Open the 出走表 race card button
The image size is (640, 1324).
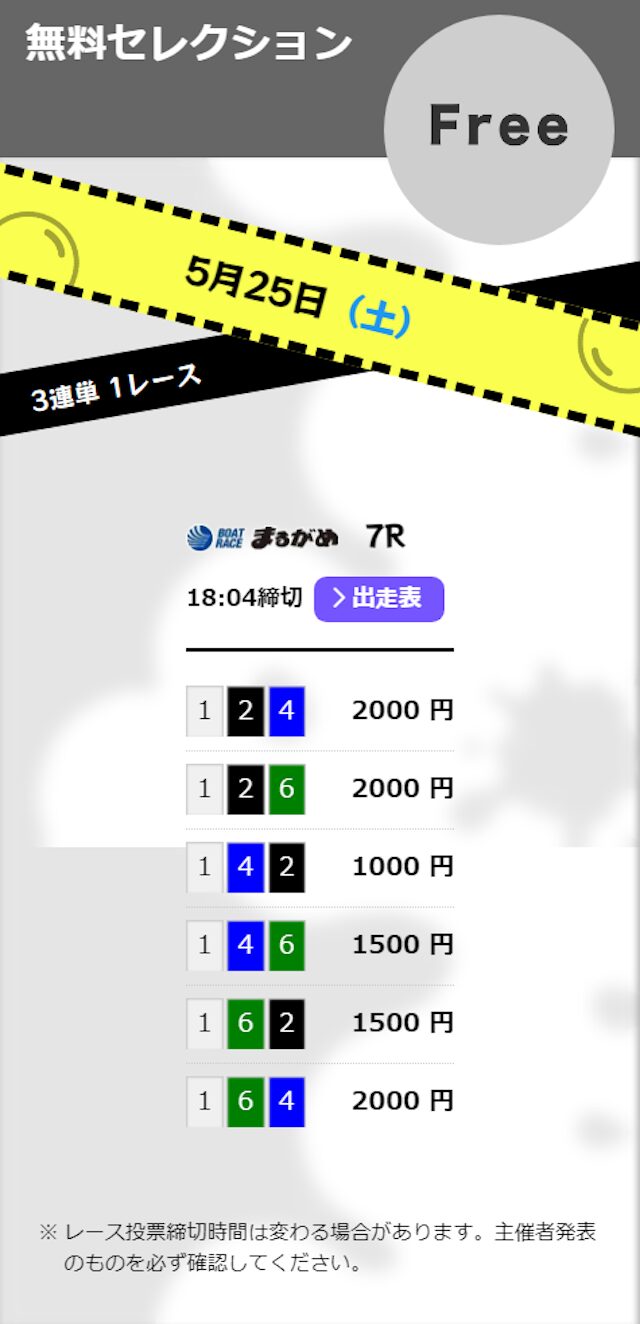(379, 599)
